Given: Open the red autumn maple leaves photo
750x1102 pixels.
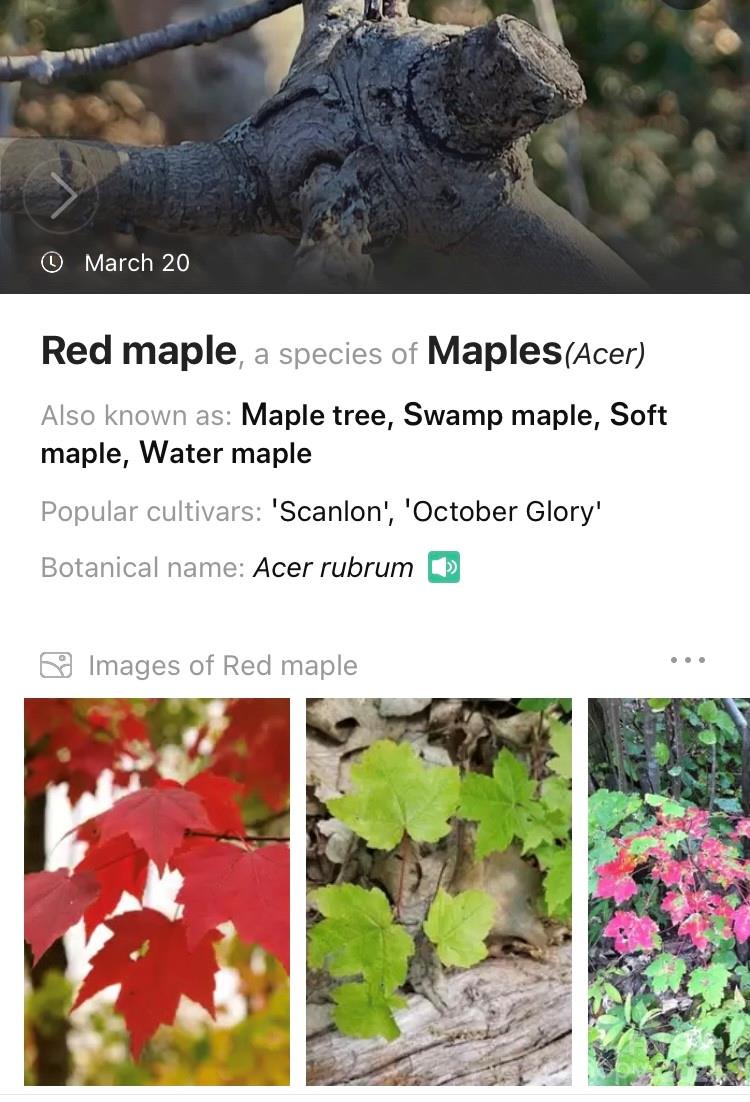Looking at the screenshot, I should pyautogui.click(x=157, y=891).
